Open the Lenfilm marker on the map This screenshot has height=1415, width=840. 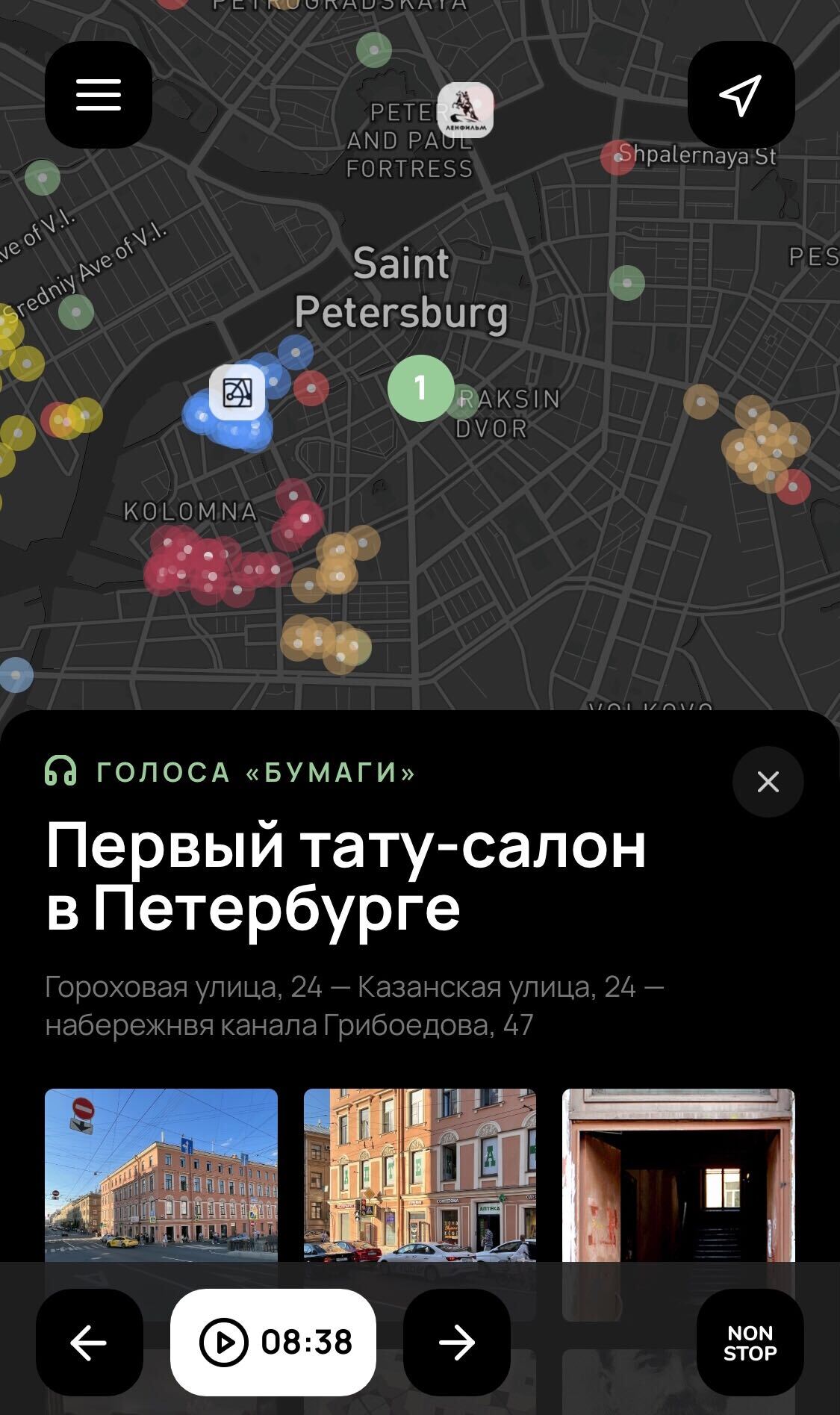pos(465,110)
